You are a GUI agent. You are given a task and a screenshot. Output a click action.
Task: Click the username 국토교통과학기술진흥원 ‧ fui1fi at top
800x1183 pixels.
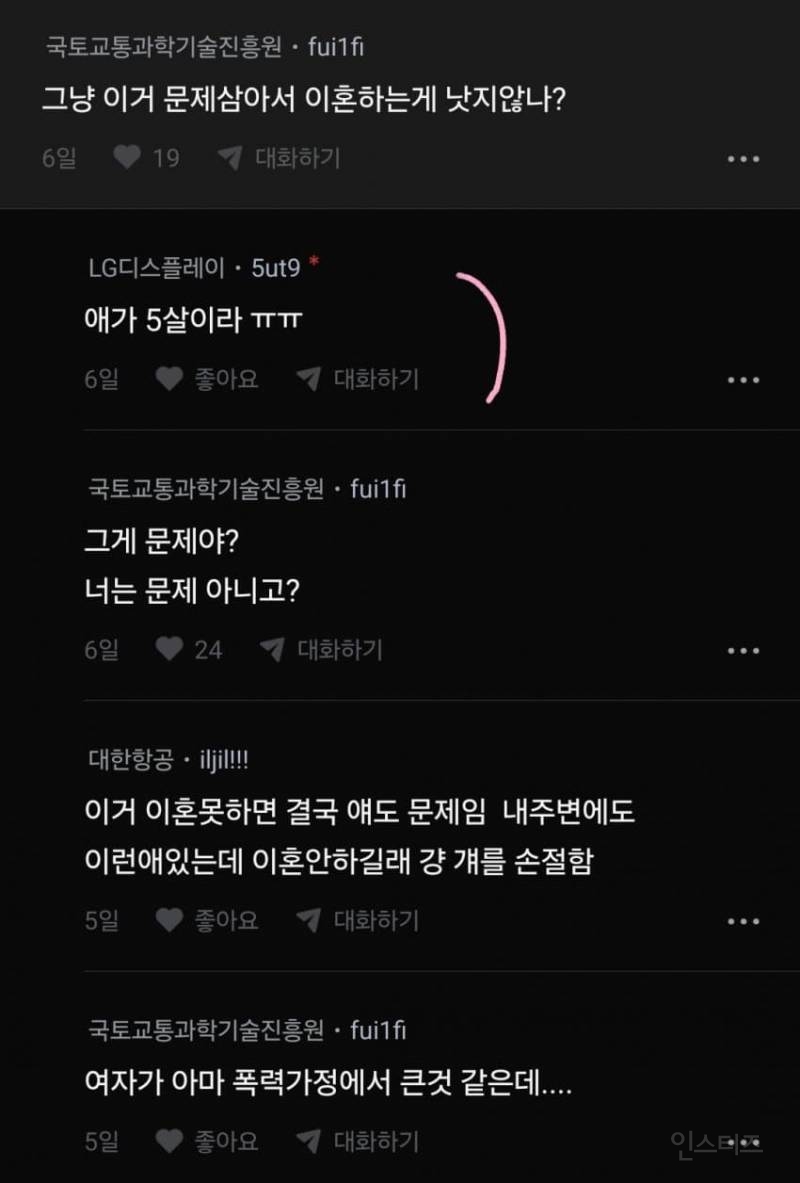(204, 44)
